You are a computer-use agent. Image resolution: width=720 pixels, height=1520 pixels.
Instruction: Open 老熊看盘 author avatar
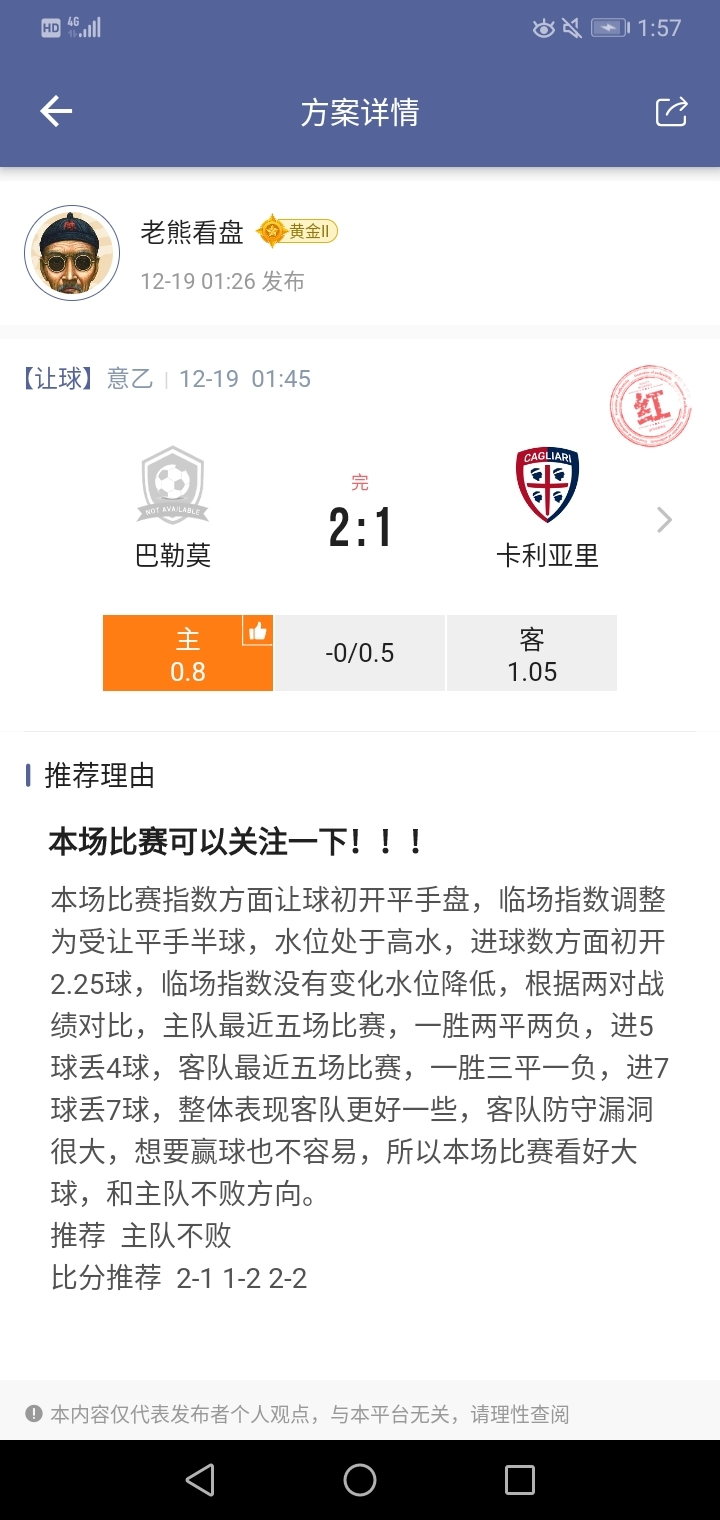pos(72,253)
